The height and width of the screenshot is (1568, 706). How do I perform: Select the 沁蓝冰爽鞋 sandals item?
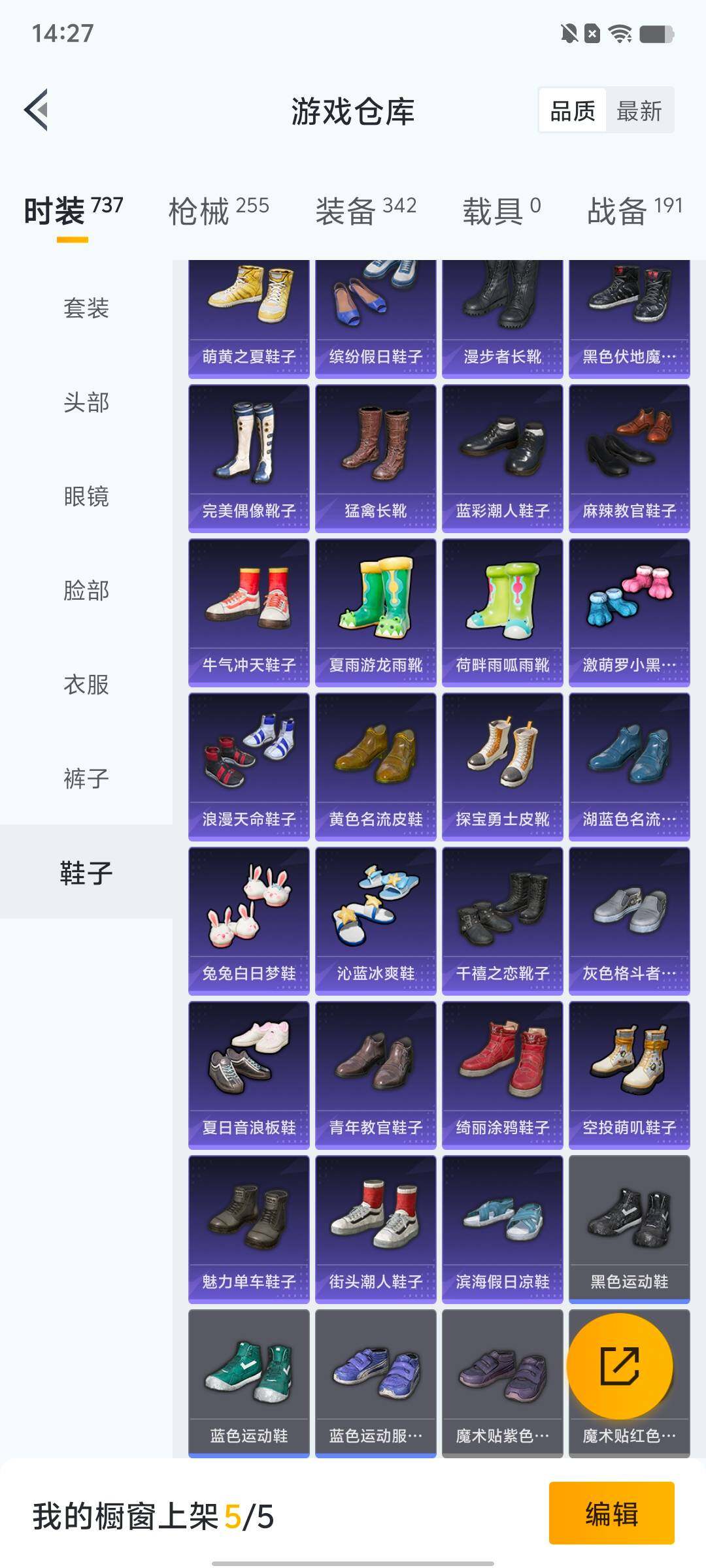(376, 908)
